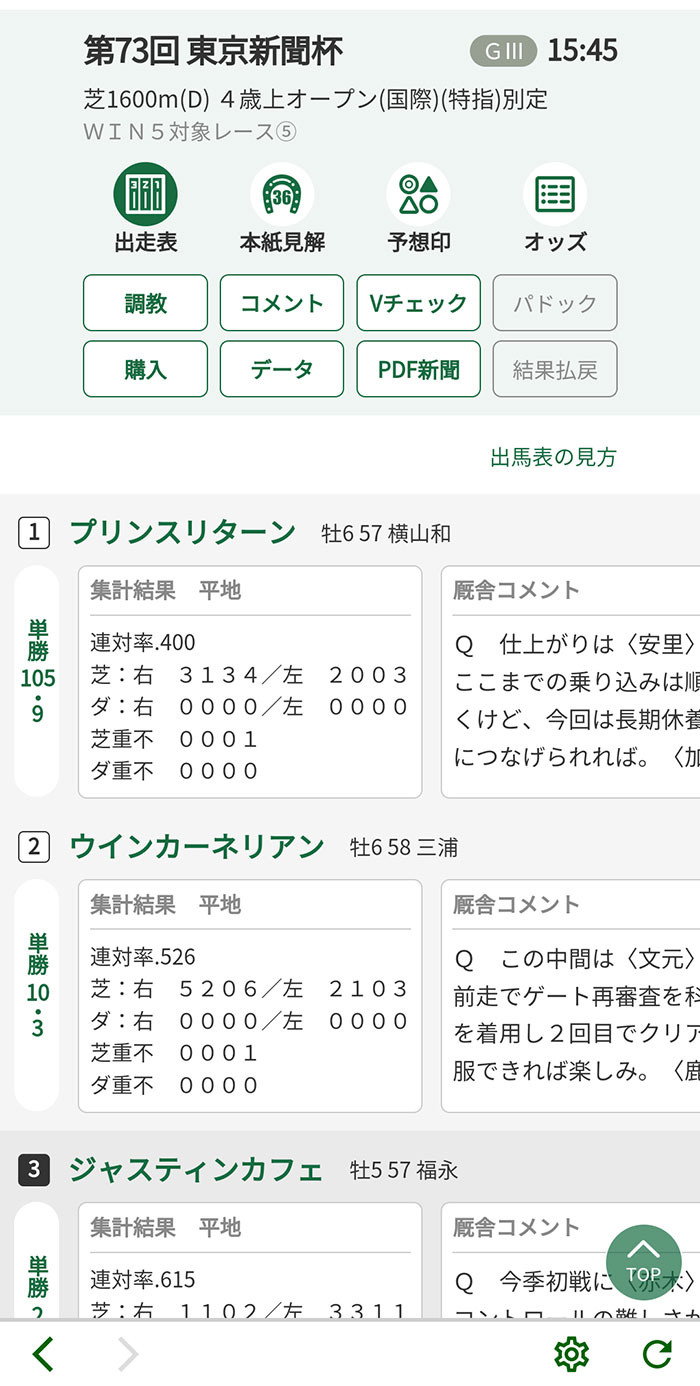The width and height of the screenshot is (700, 1386).
Task: Open the コメント section
Action: (282, 303)
